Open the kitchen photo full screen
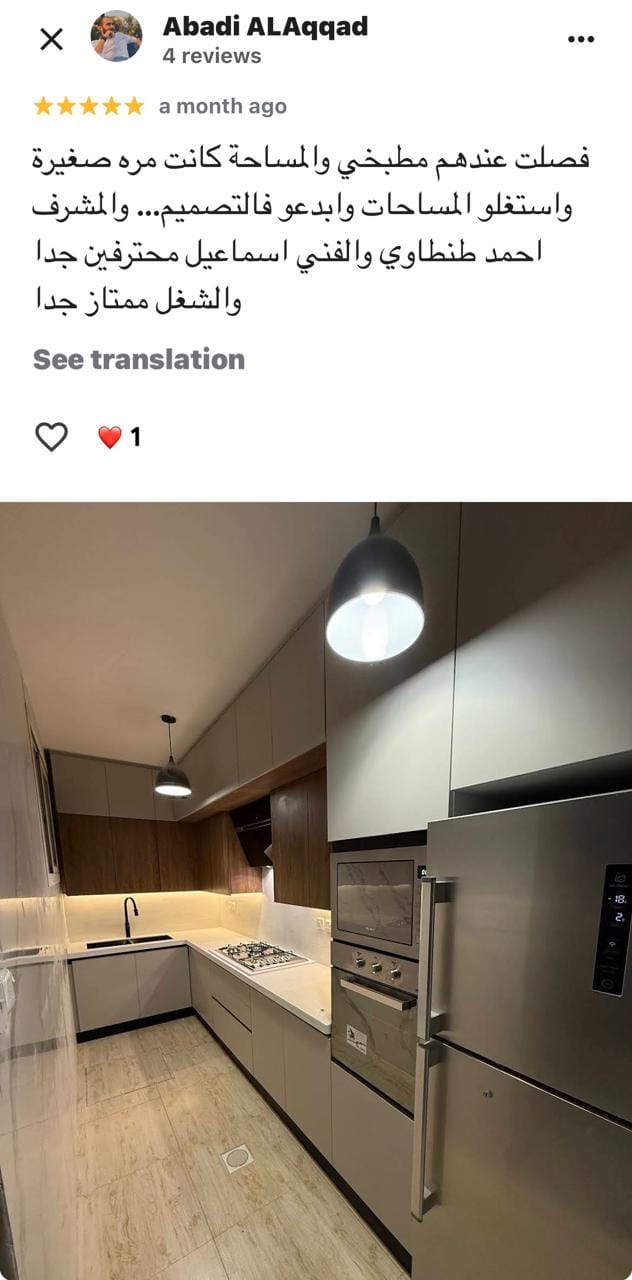The height and width of the screenshot is (1280, 632). [316, 890]
